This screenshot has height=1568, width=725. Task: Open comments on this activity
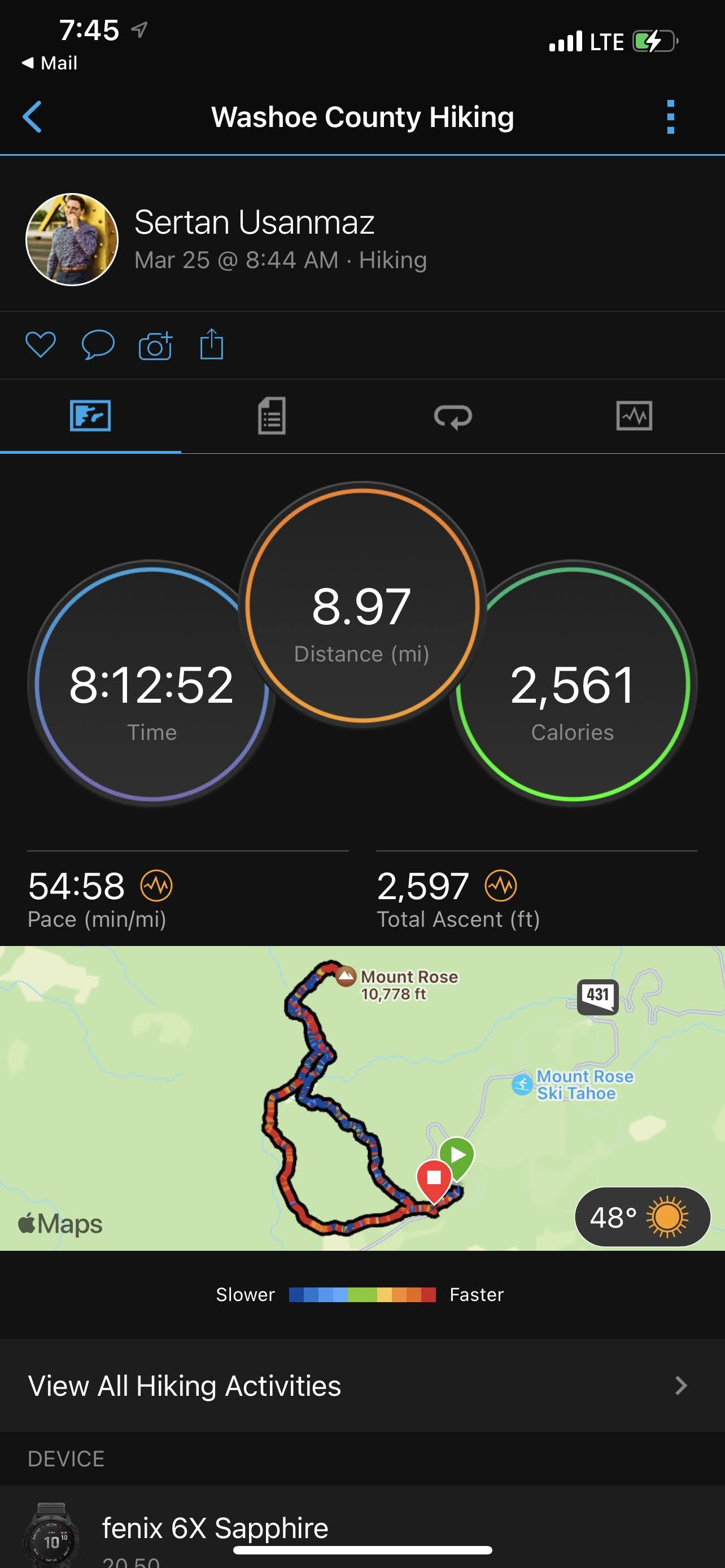tap(97, 344)
